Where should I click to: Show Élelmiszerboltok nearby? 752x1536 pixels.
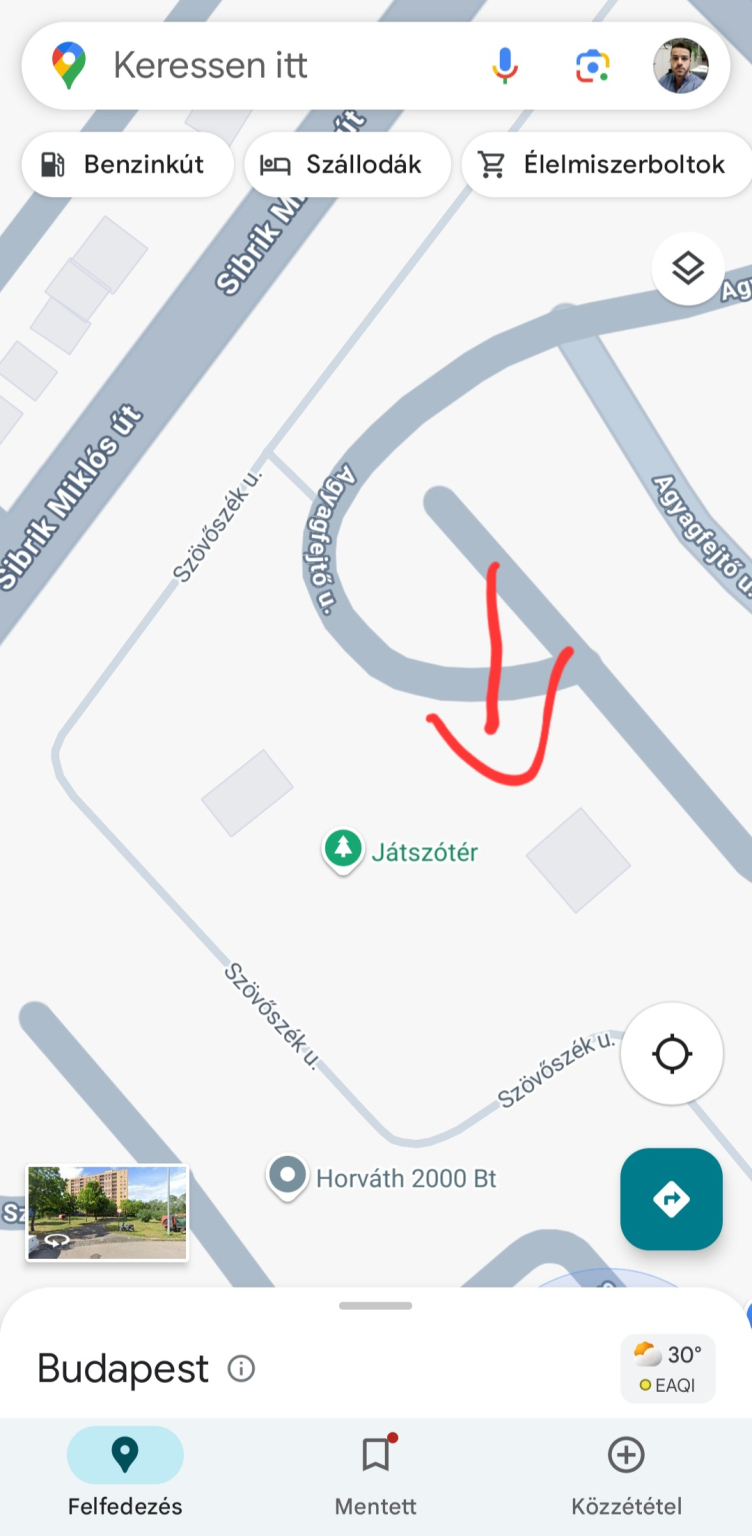606,165
